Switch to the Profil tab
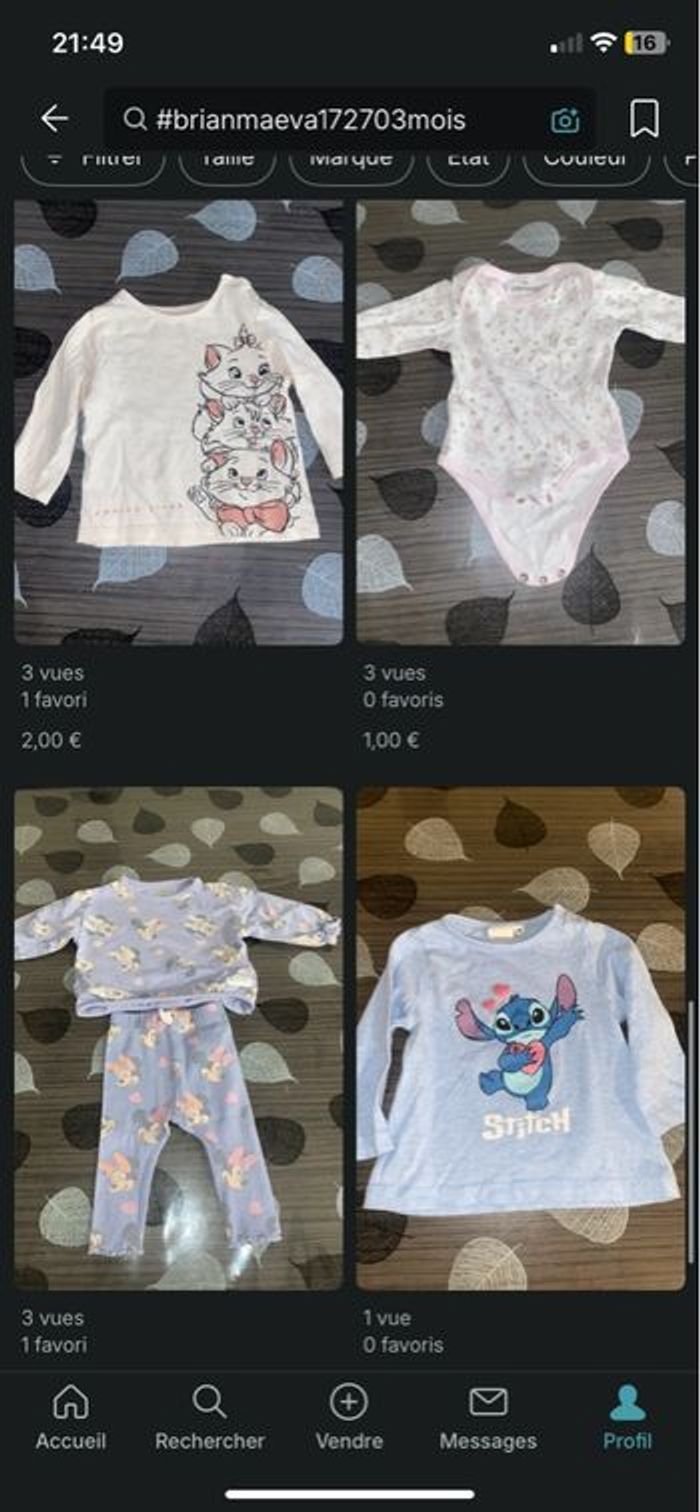 [x=627, y=1418]
